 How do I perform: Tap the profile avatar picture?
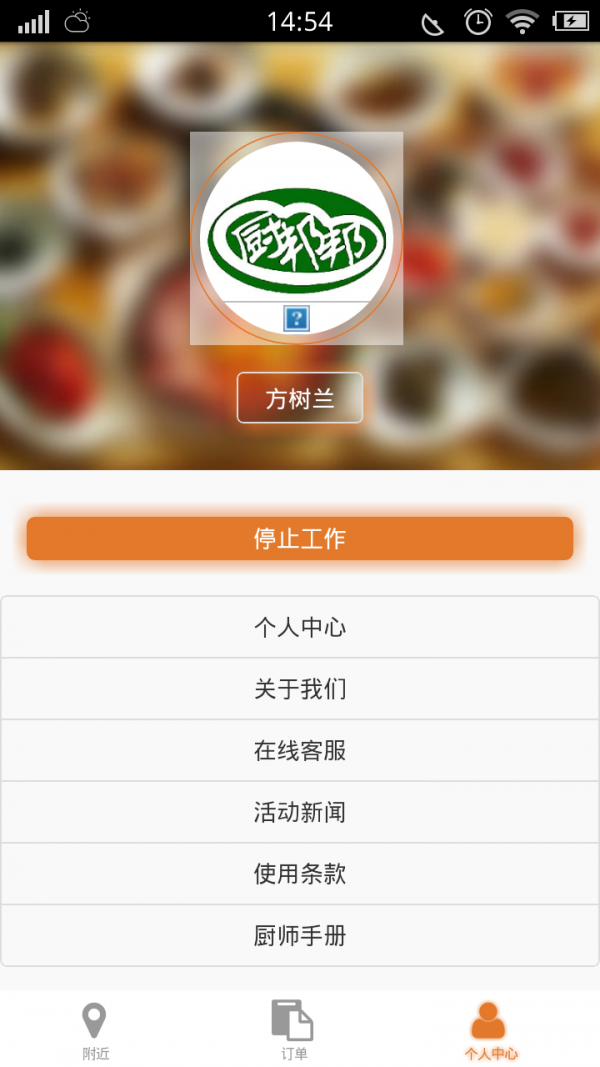click(296, 238)
